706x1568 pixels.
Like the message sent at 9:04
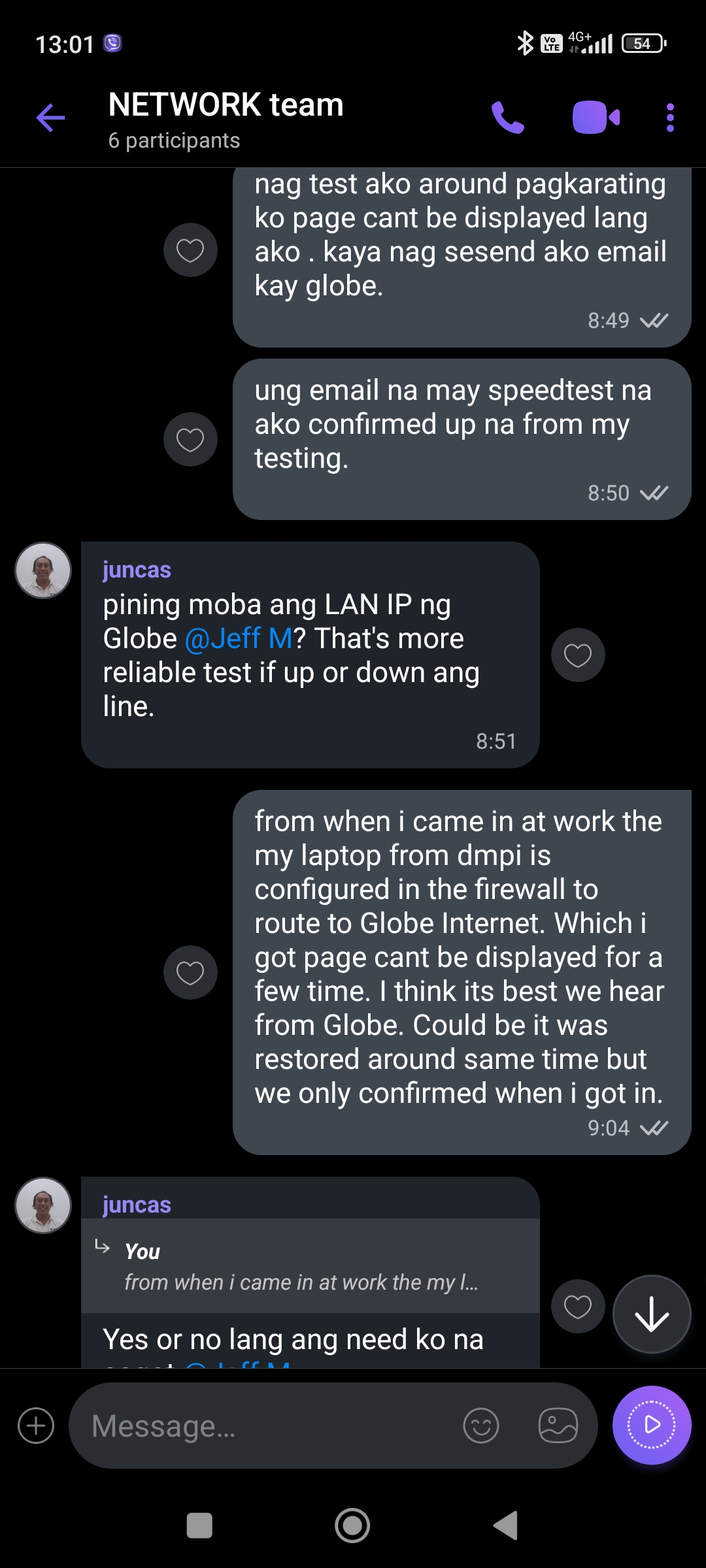(x=190, y=973)
